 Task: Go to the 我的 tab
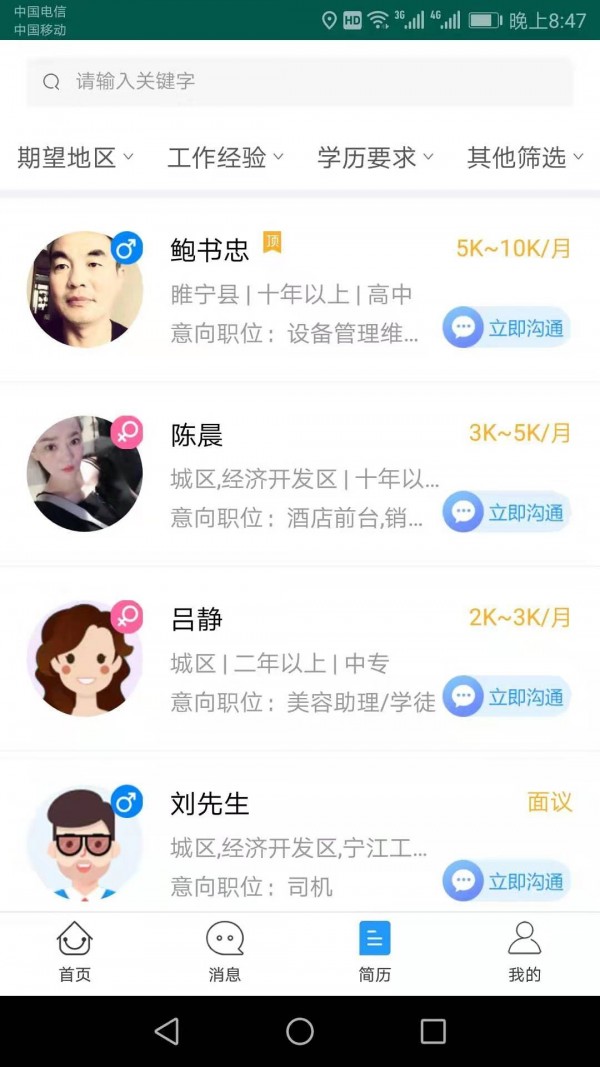(524, 952)
